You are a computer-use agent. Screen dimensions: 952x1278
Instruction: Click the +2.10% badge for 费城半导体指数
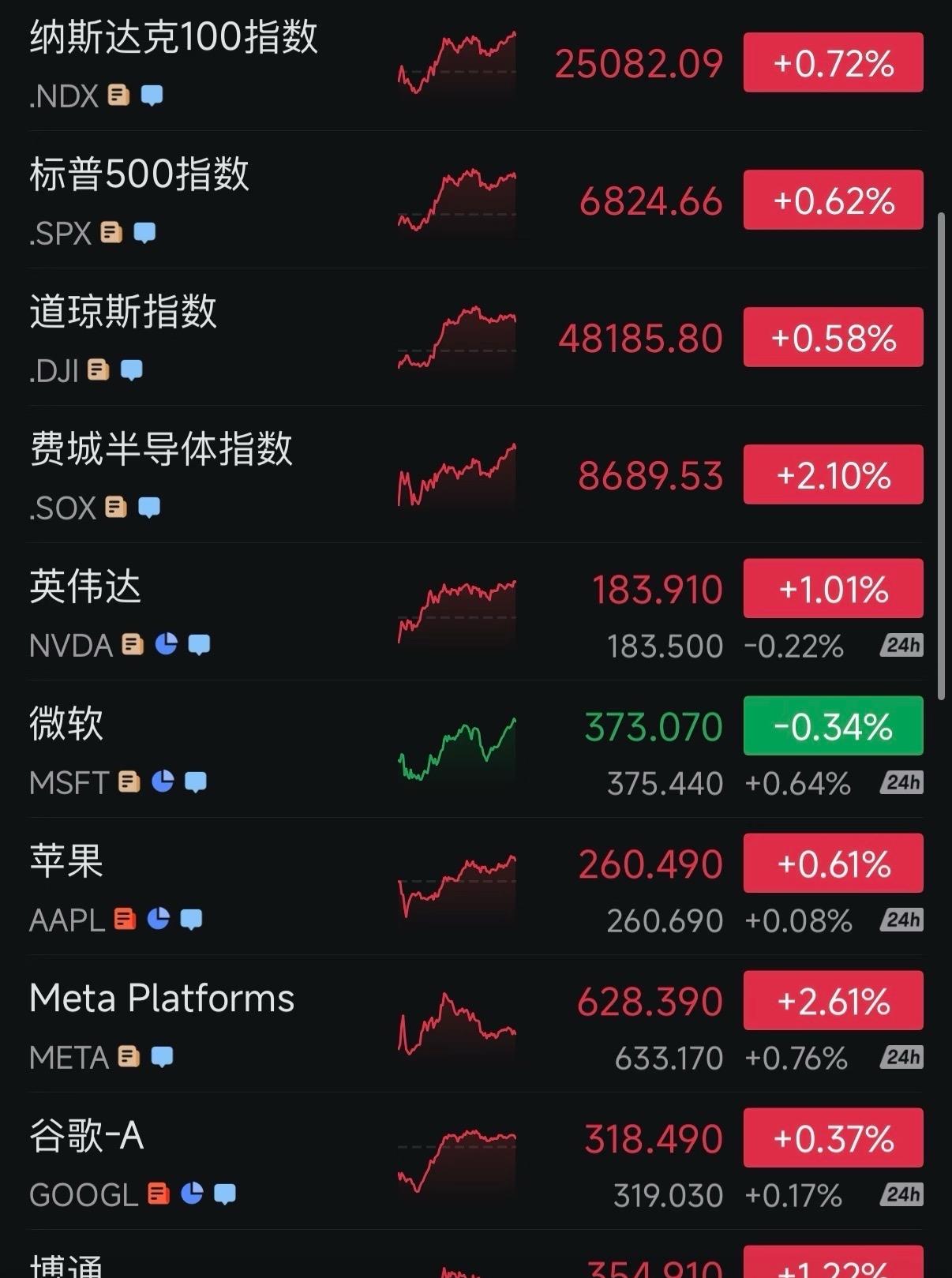click(833, 474)
